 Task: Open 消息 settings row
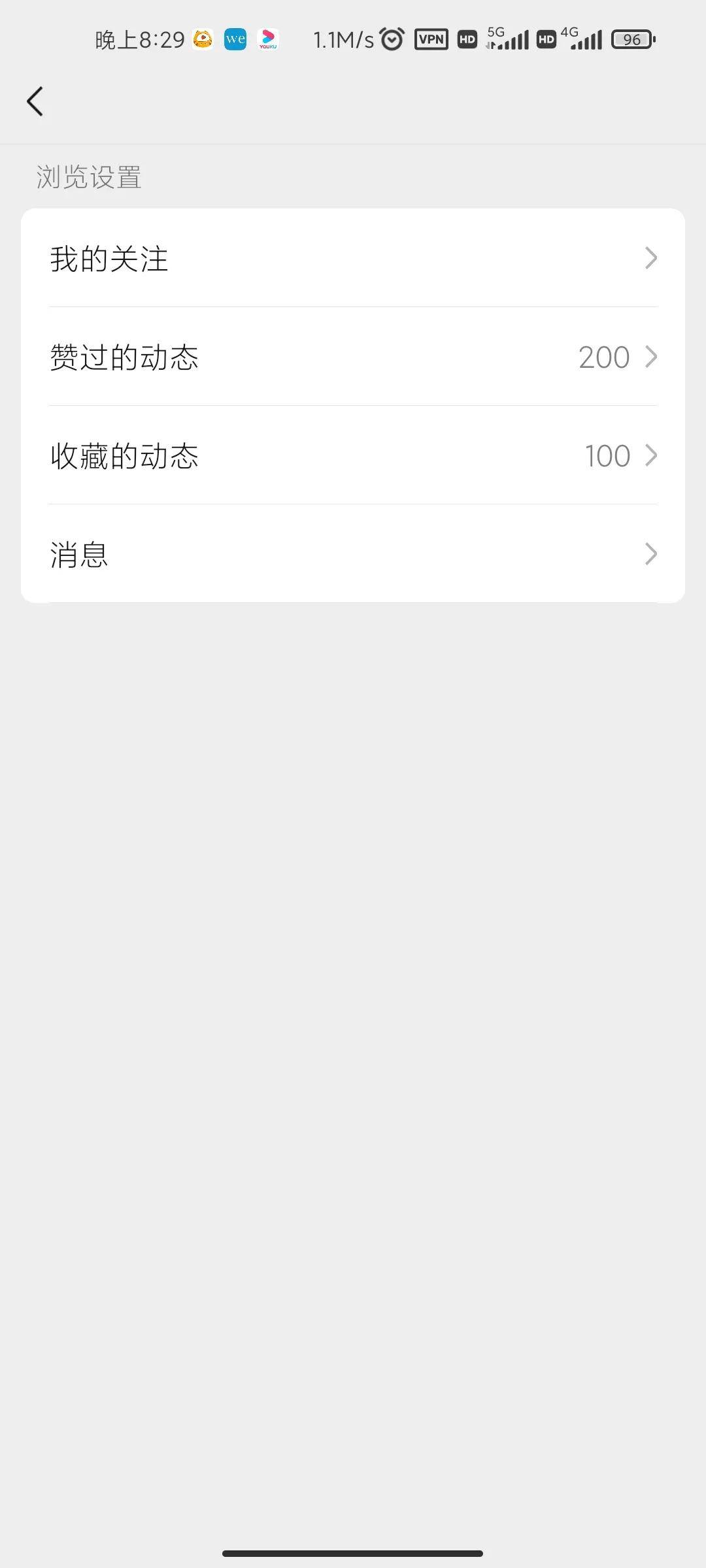point(353,554)
